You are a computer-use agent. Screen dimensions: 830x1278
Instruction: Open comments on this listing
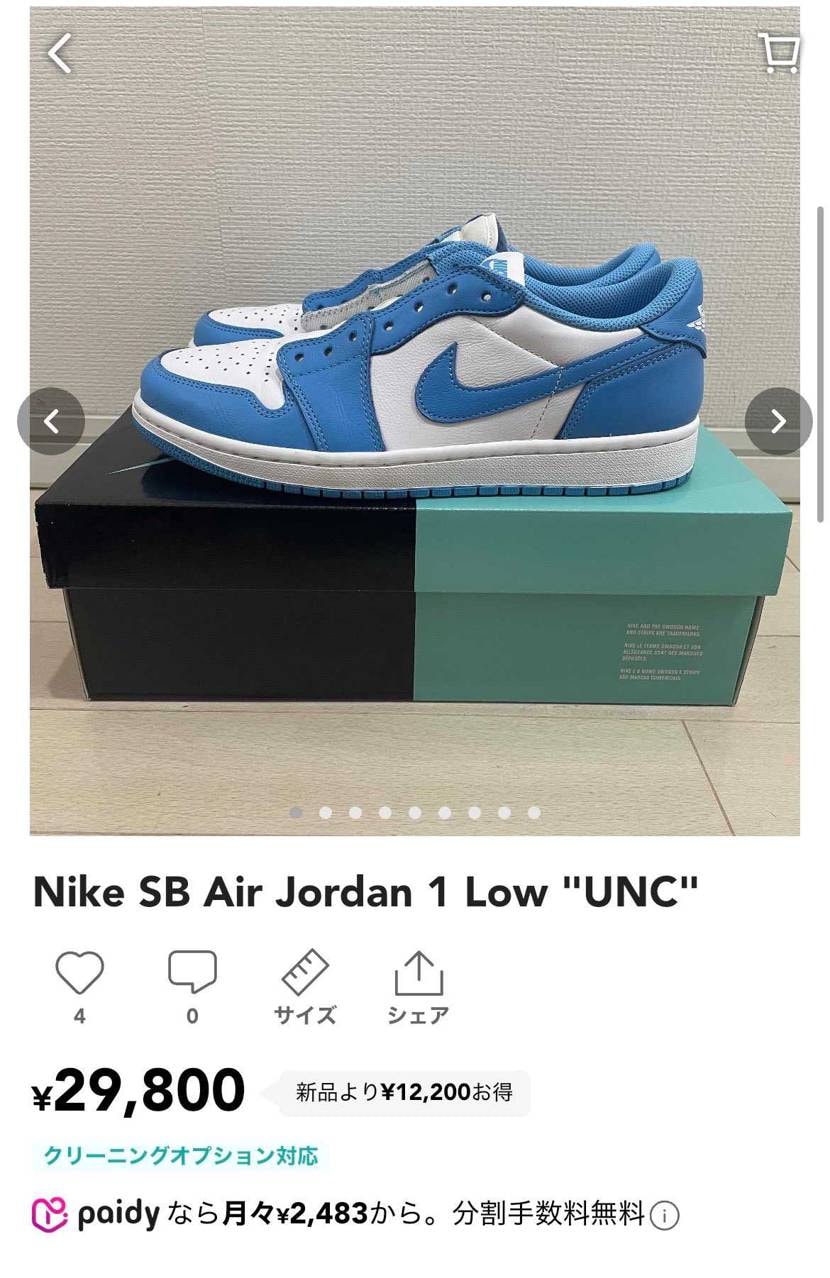pyautogui.click(x=192, y=974)
